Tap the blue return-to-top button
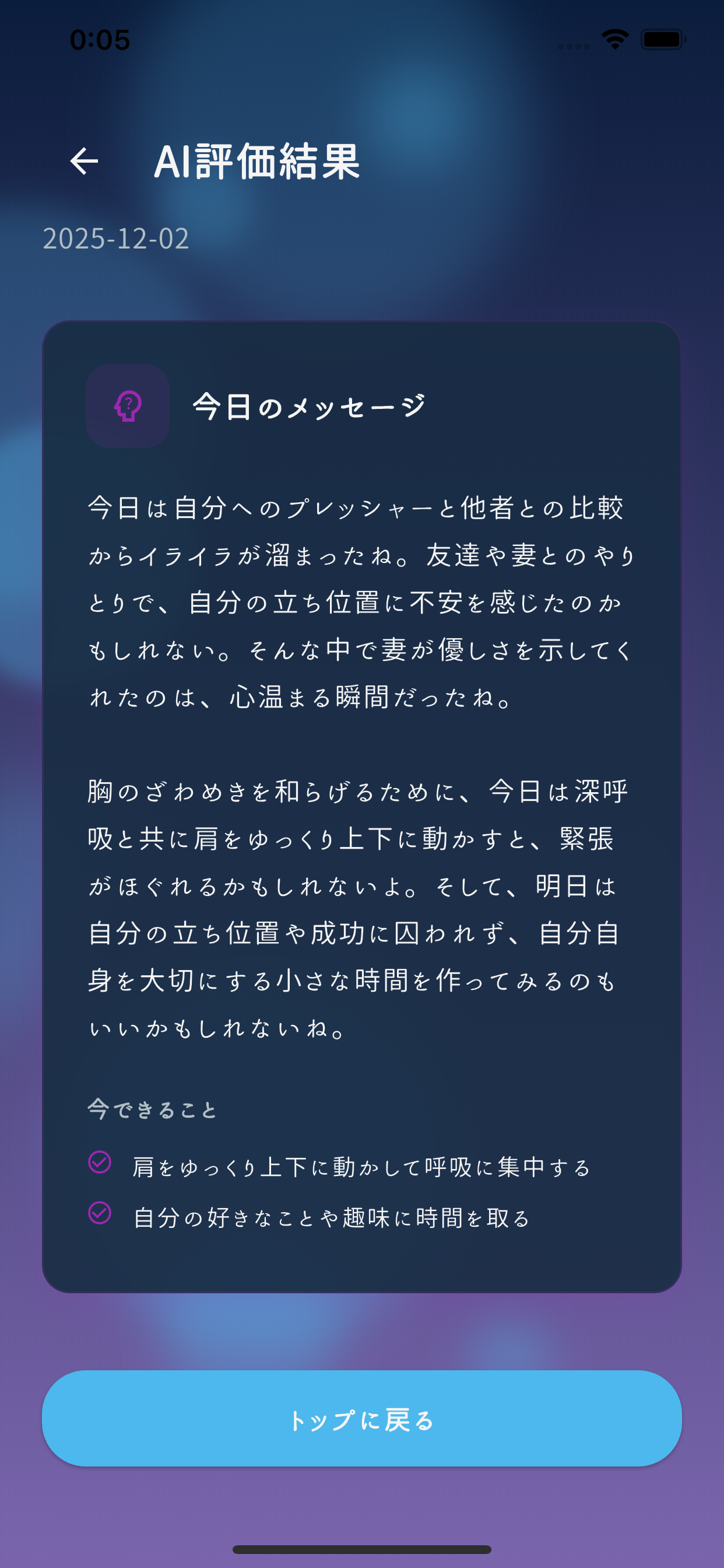 (362, 1422)
